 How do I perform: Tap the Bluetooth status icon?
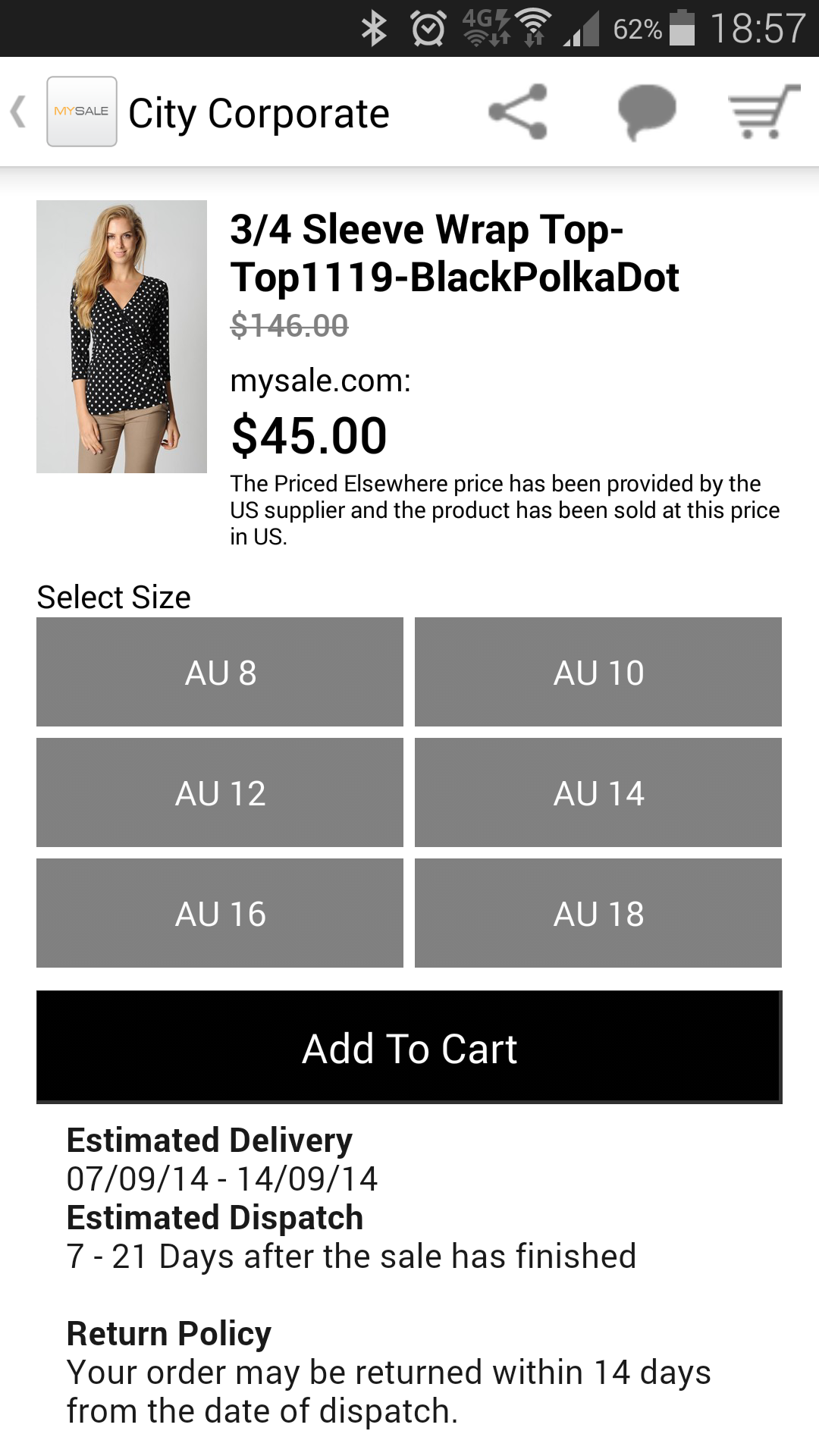[x=373, y=25]
